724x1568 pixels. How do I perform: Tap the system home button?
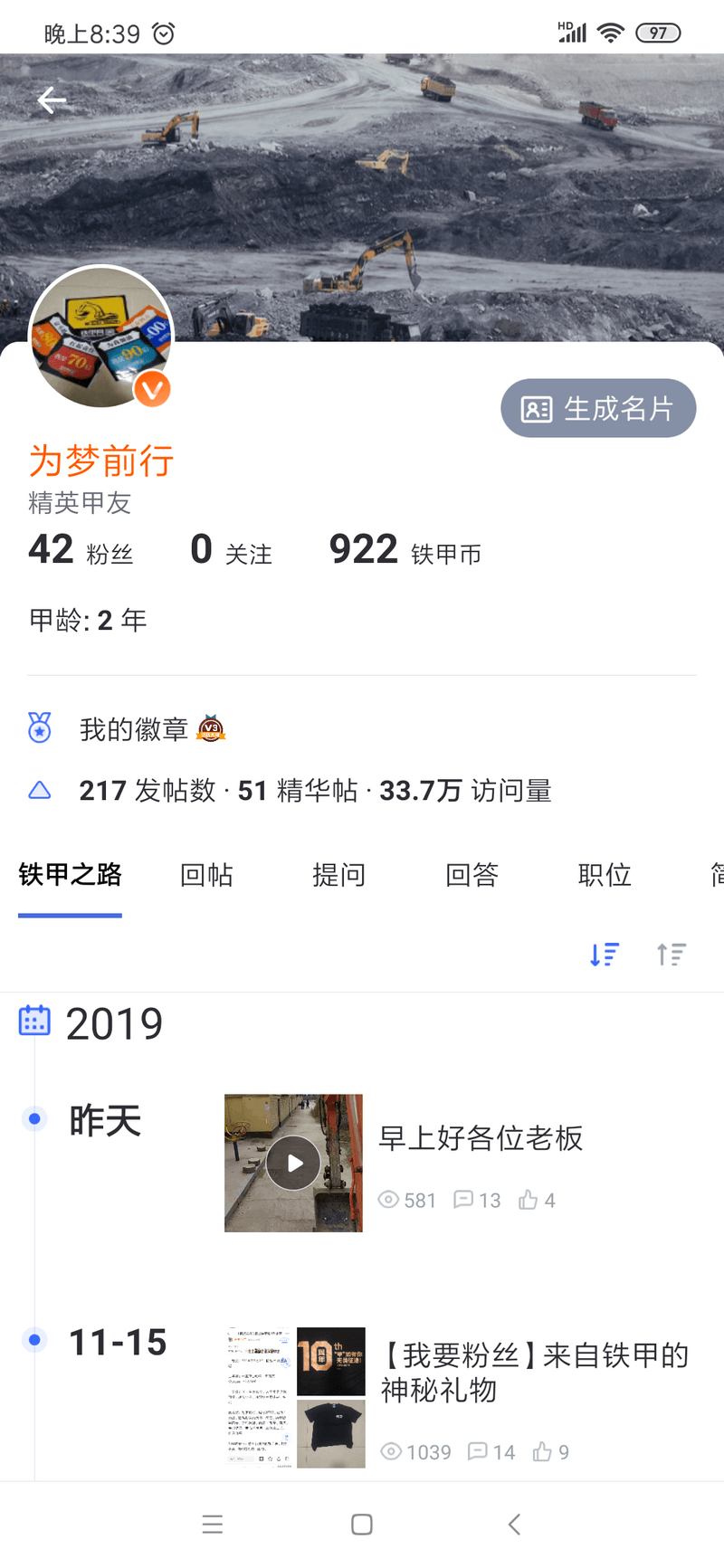pyautogui.click(x=362, y=1525)
